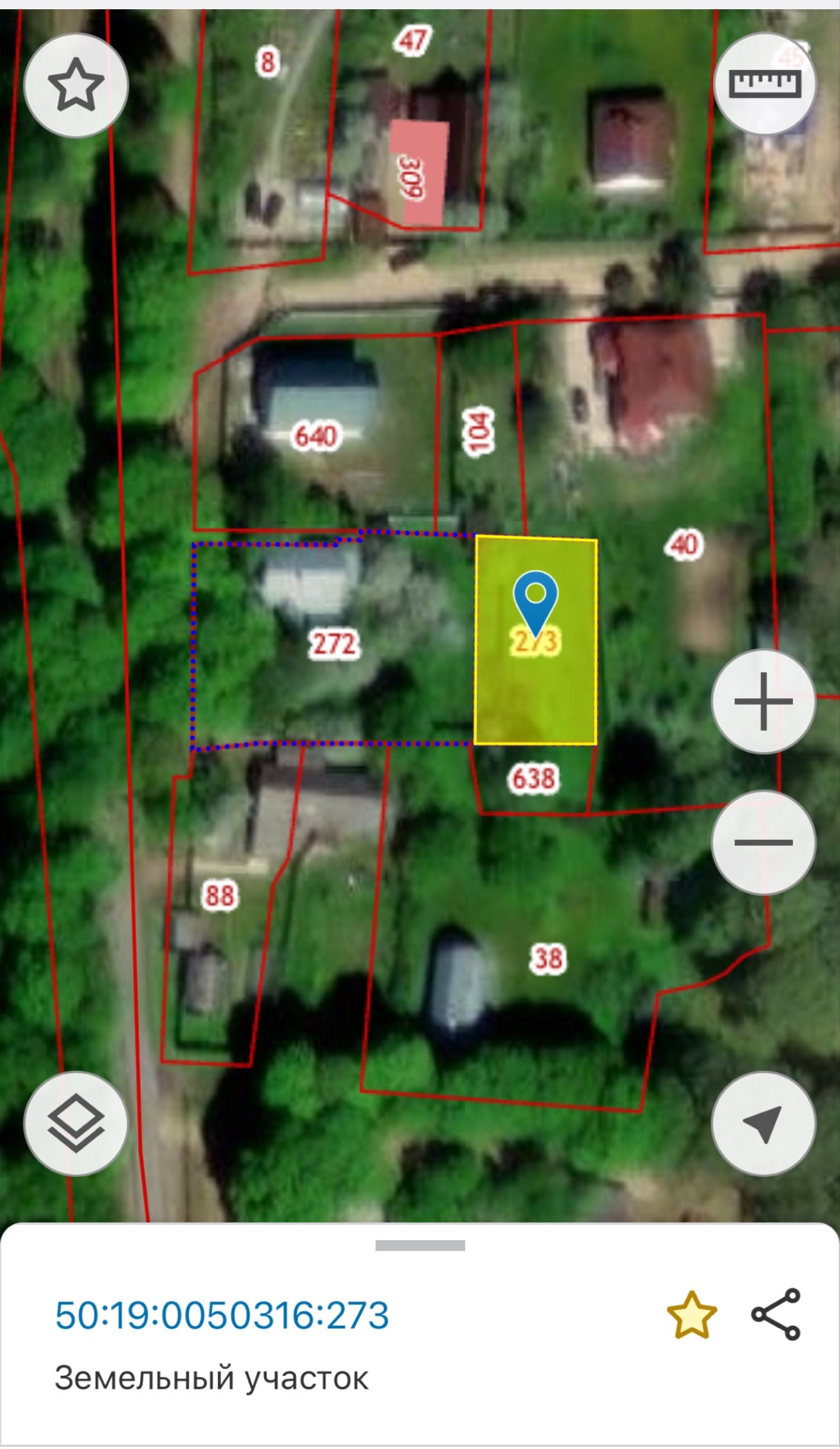The height and width of the screenshot is (1449, 840).
Task: Toggle favorite star for this parcel
Action: tap(691, 1315)
